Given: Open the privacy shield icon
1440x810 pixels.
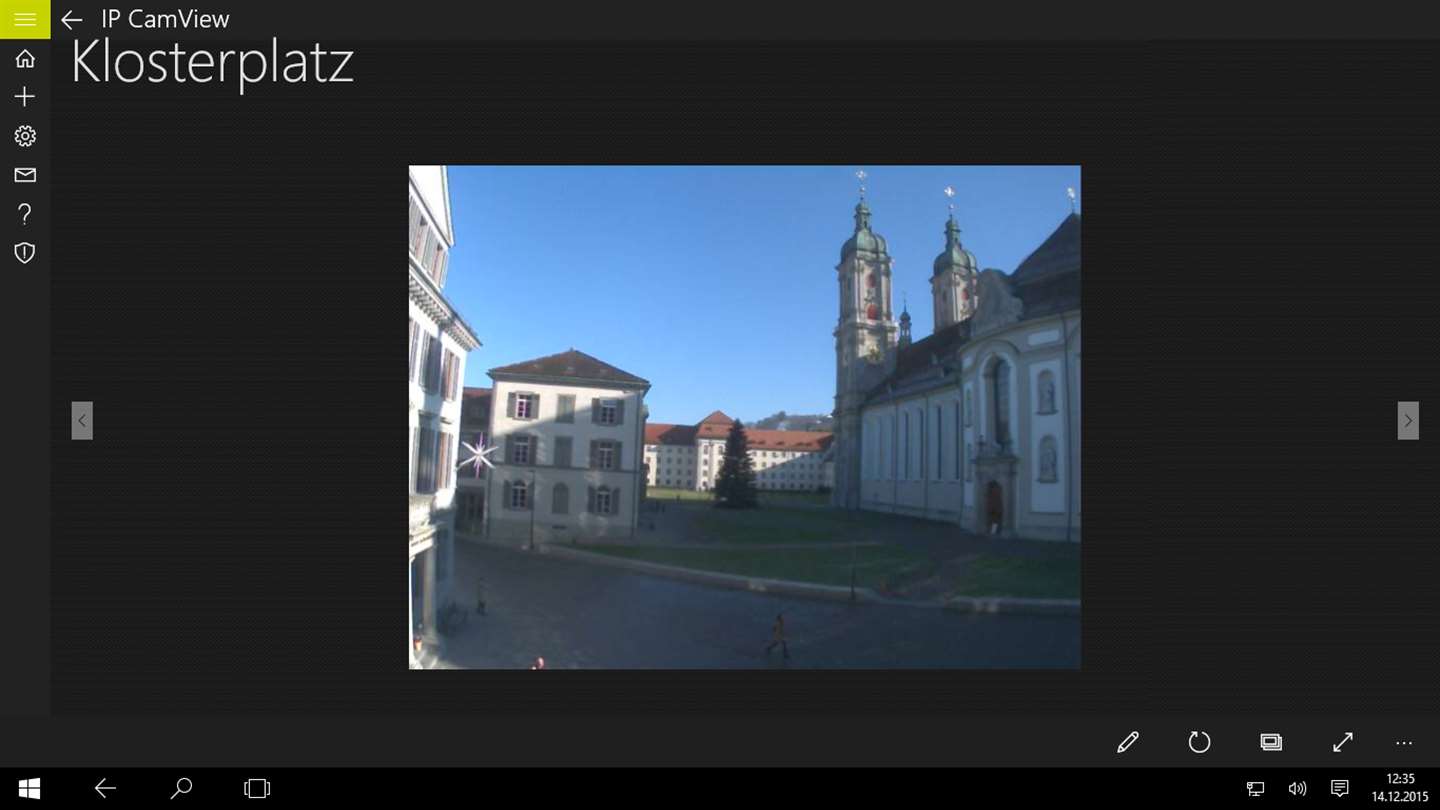Looking at the screenshot, I should pyautogui.click(x=25, y=253).
